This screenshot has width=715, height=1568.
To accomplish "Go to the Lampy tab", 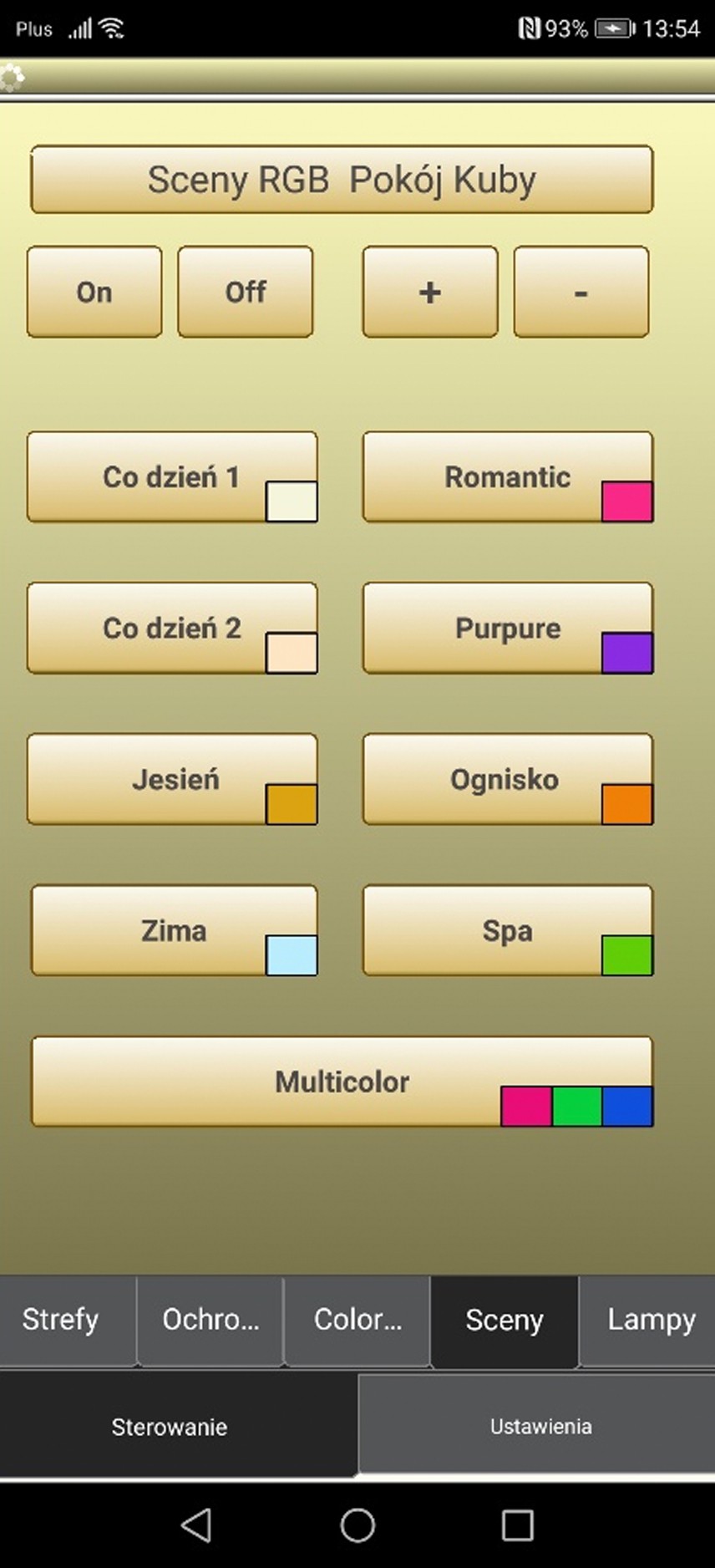I will (648, 1321).
